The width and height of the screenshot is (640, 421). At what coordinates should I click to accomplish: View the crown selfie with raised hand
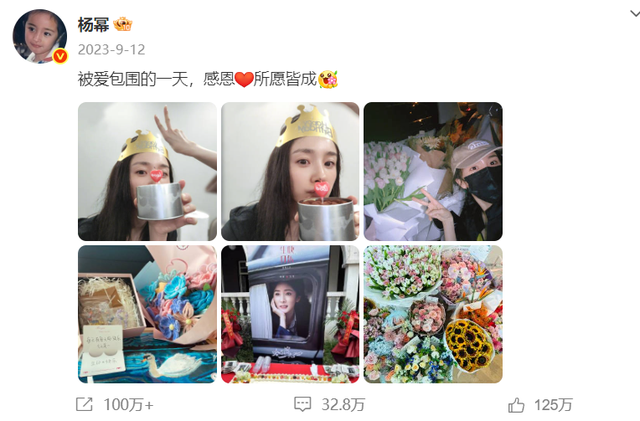pyautogui.click(x=147, y=171)
